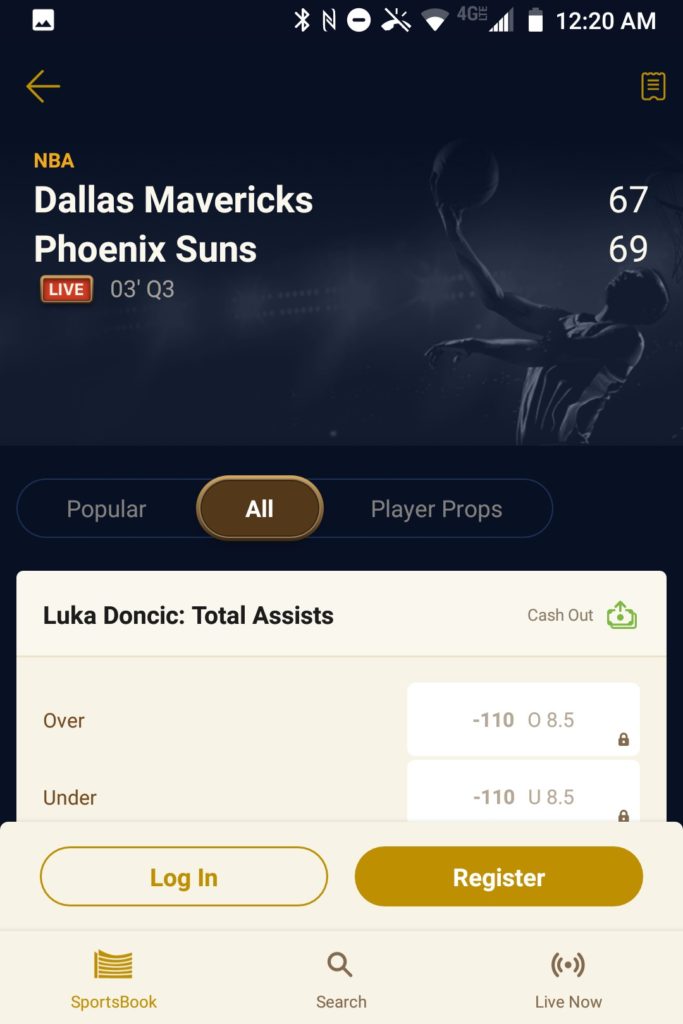Open the bet slip icon

(653, 86)
